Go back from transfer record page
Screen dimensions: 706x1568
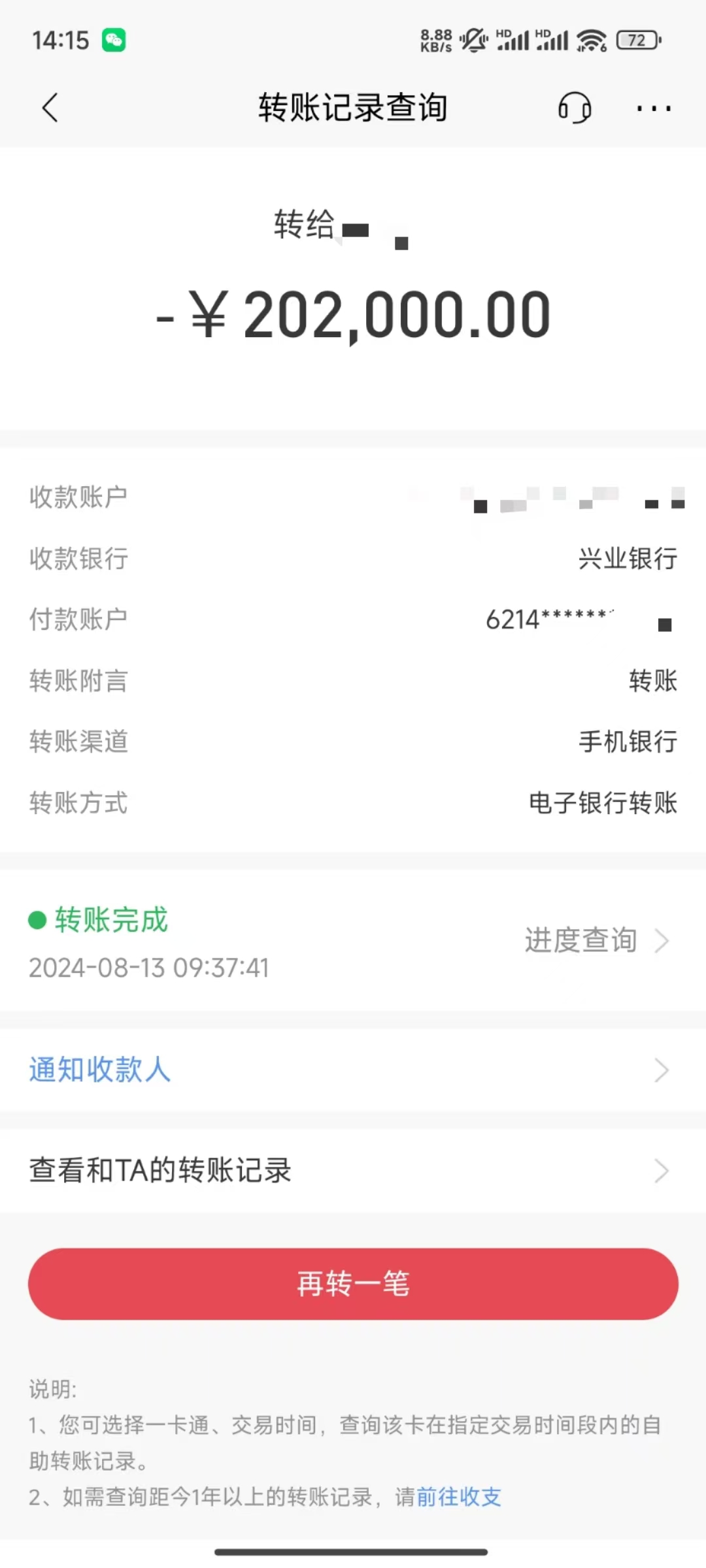coord(50,108)
